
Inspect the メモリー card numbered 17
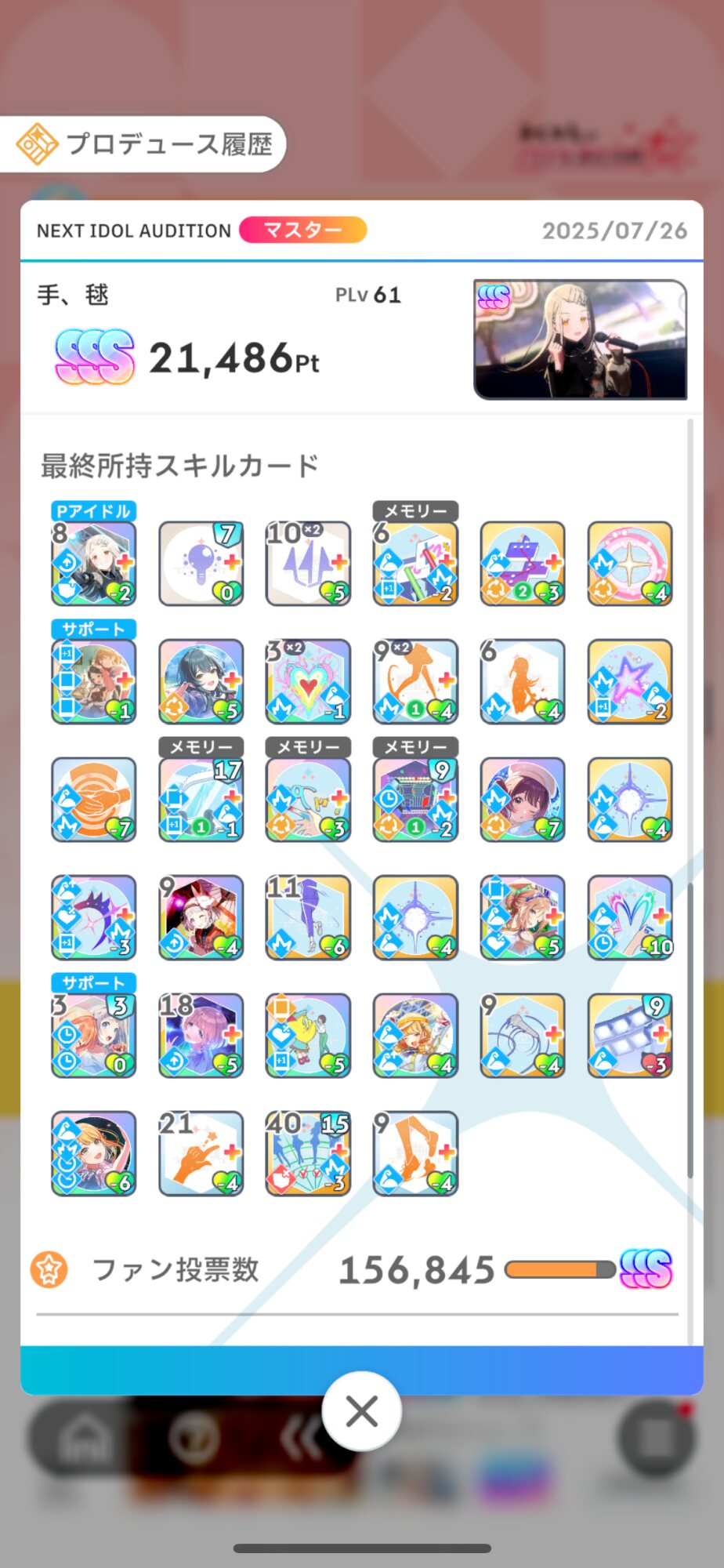[x=201, y=800]
